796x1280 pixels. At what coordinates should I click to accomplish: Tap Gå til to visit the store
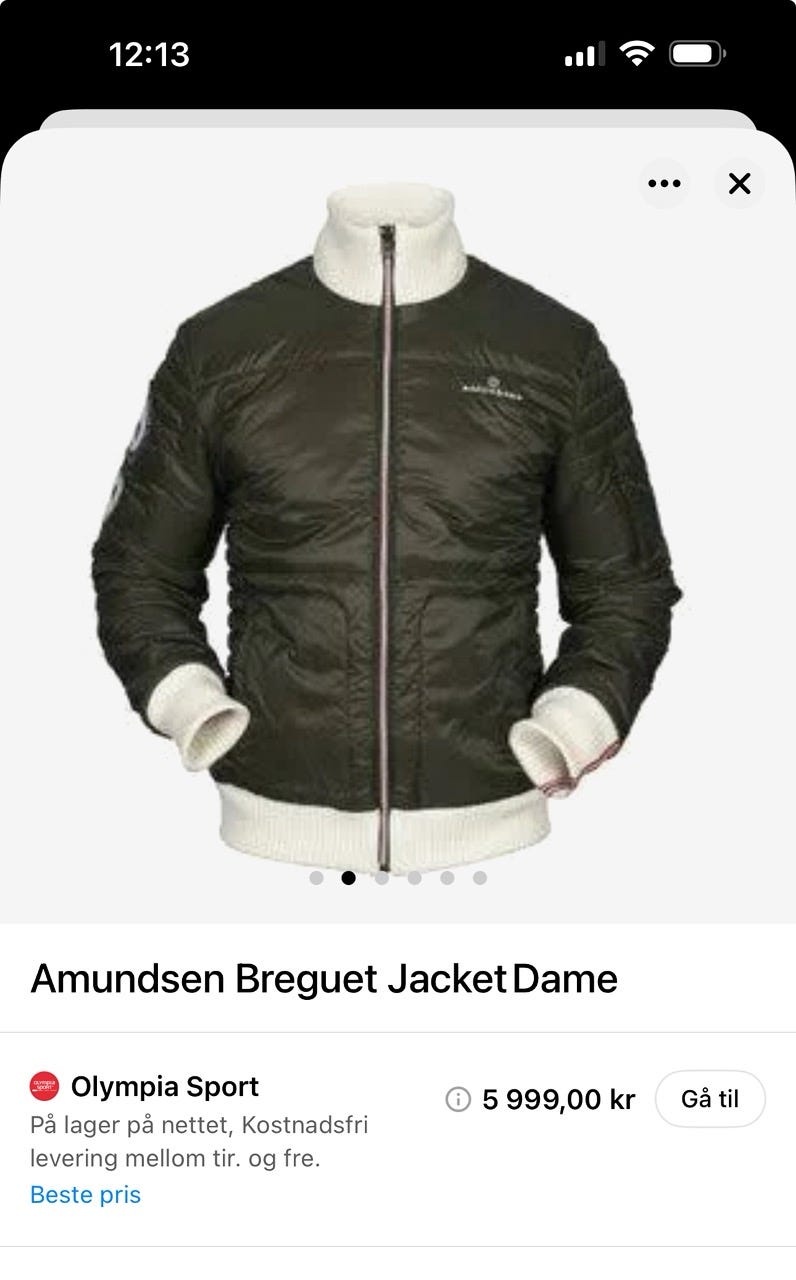711,1097
